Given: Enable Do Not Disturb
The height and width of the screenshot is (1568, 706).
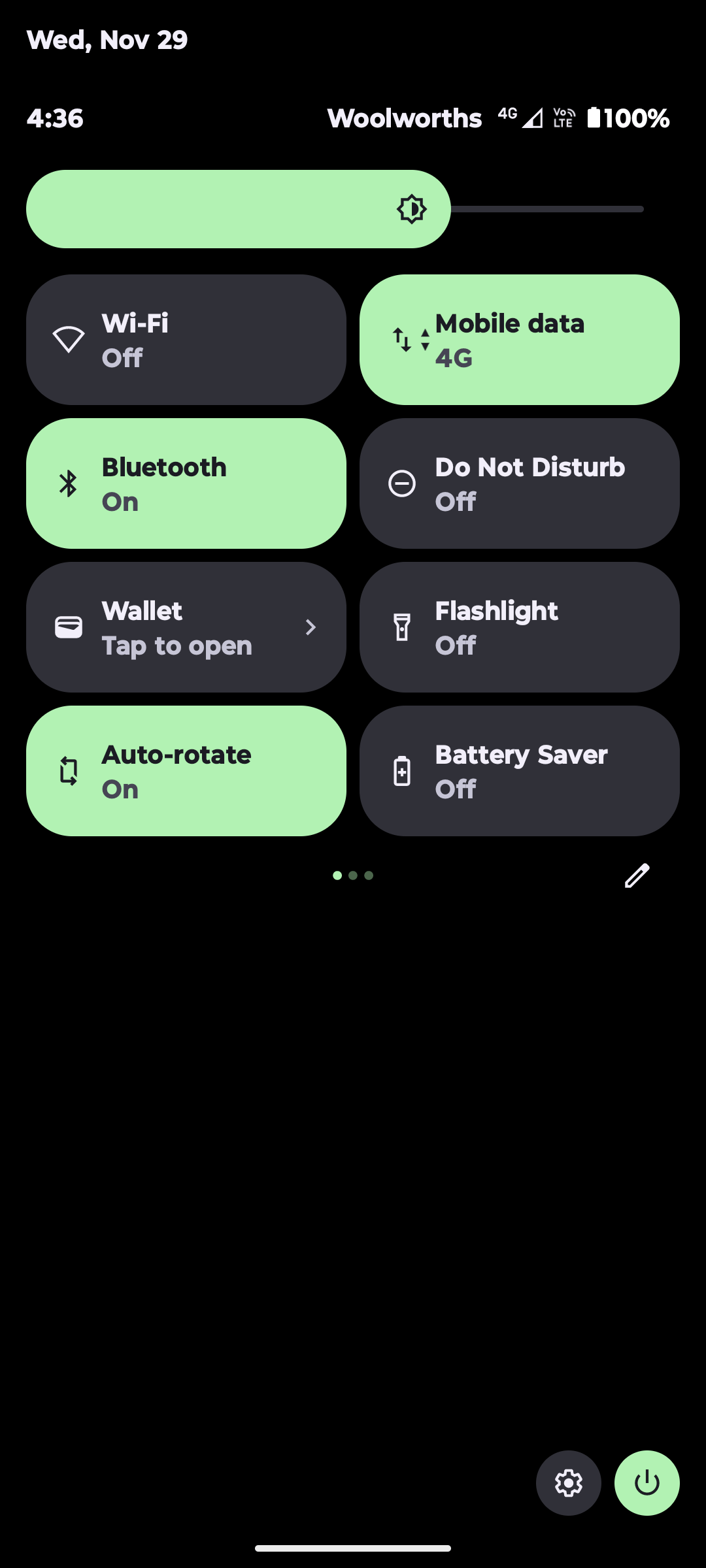Looking at the screenshot, I should click(x=520, y=483).
